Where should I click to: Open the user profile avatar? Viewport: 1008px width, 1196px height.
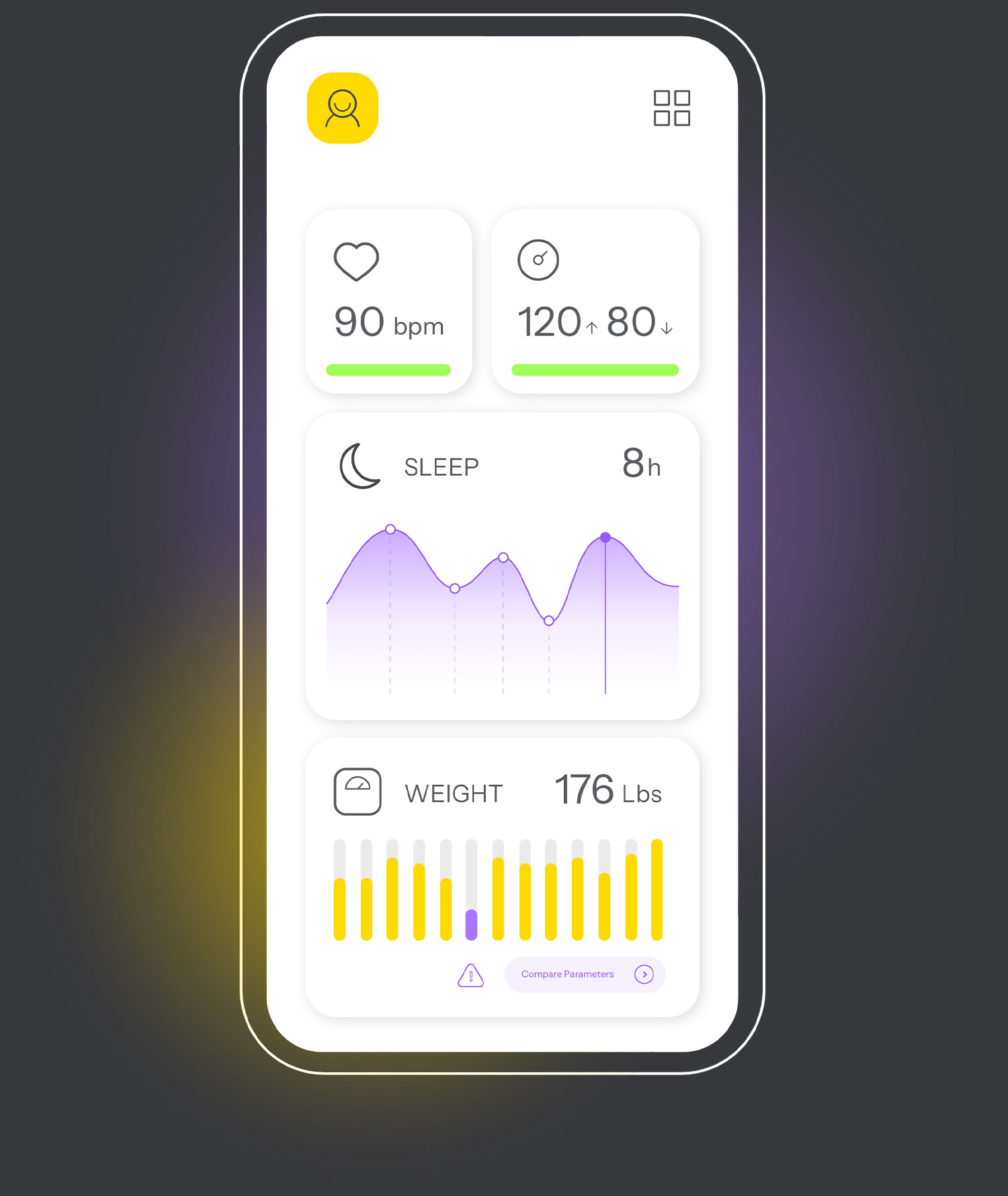coord(343,108)
